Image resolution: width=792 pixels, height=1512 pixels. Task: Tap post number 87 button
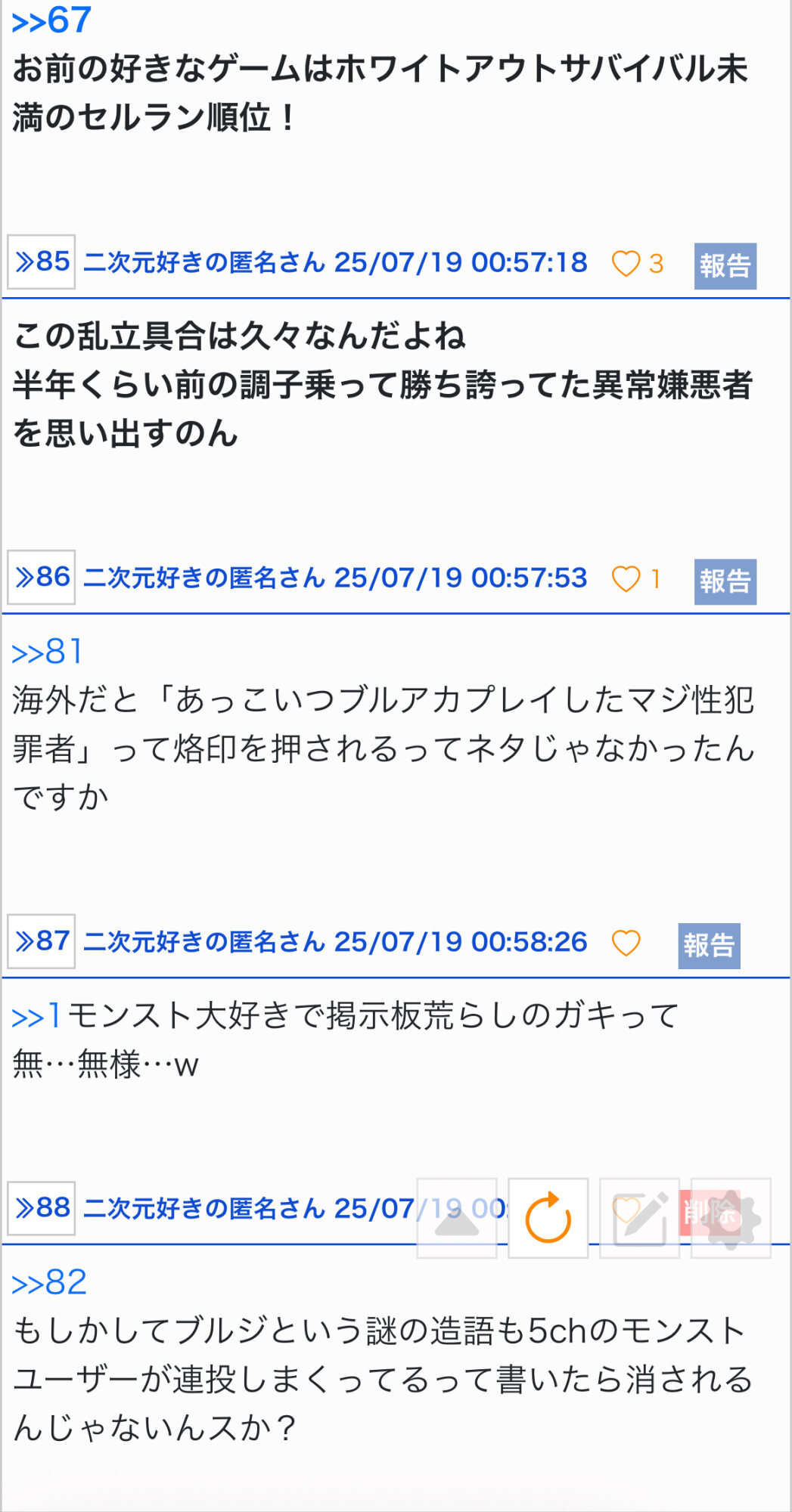pos(42,941)
